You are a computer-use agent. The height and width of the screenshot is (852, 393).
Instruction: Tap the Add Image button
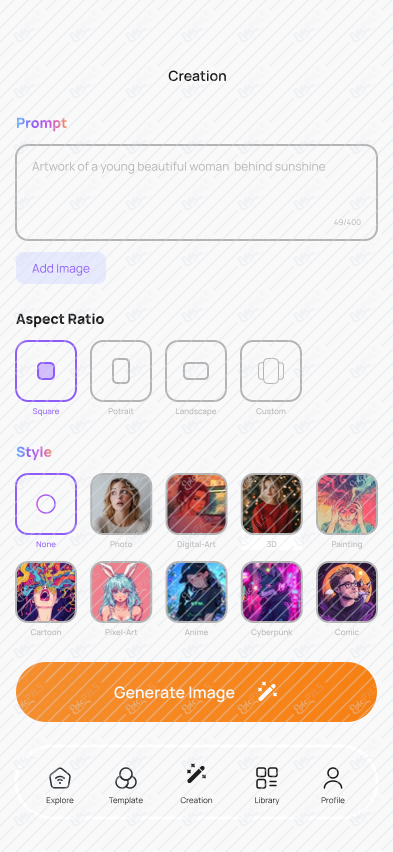[x=61, y=268]
